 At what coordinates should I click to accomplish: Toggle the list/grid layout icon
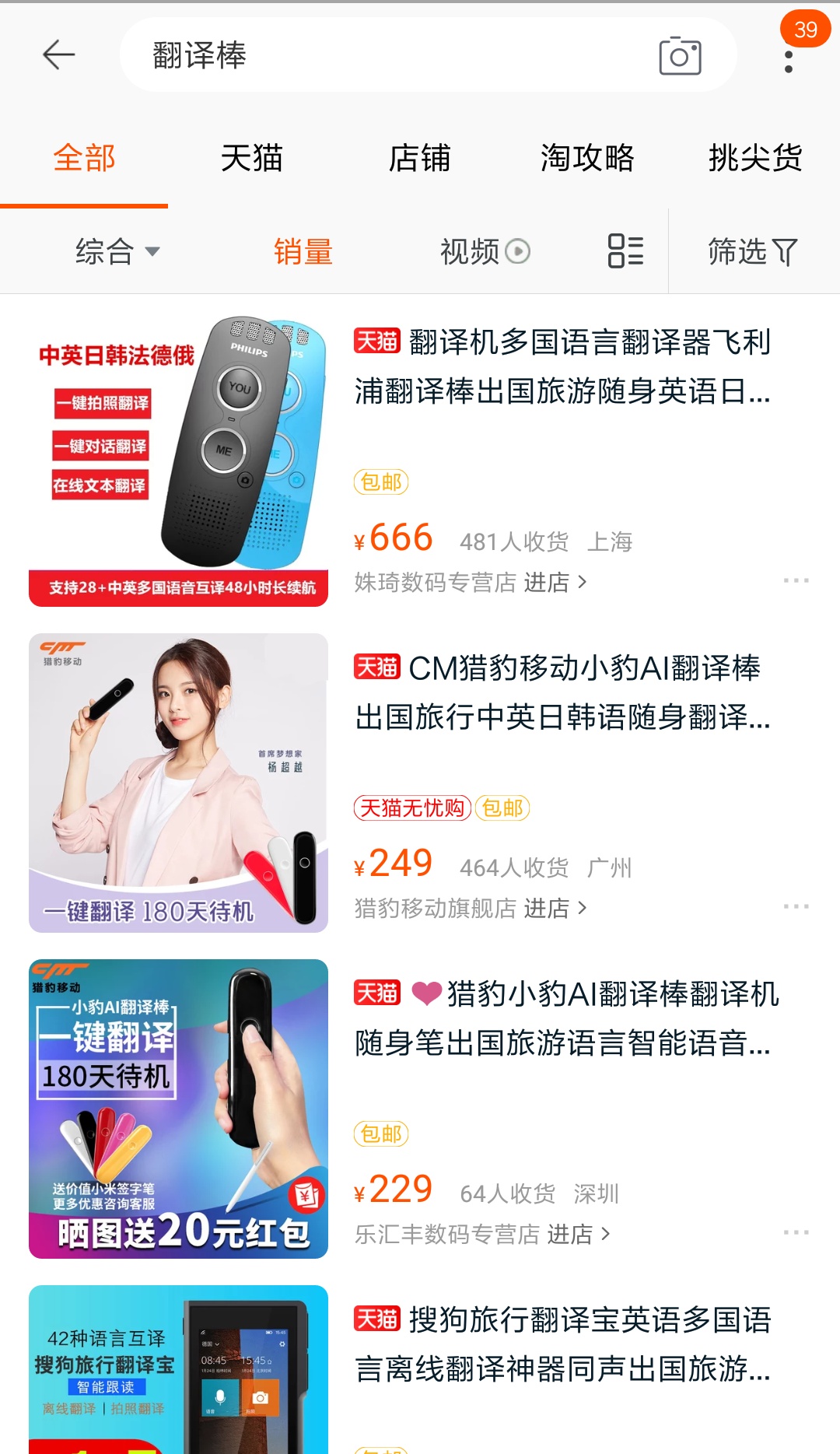pyautogui.click(x=626, y=251)
